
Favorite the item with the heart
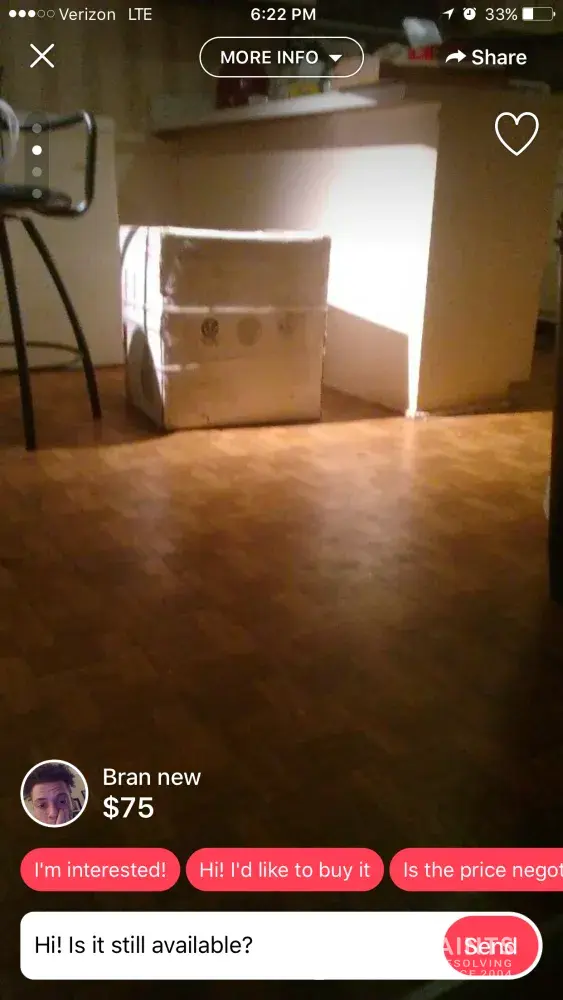pos(516,134)
